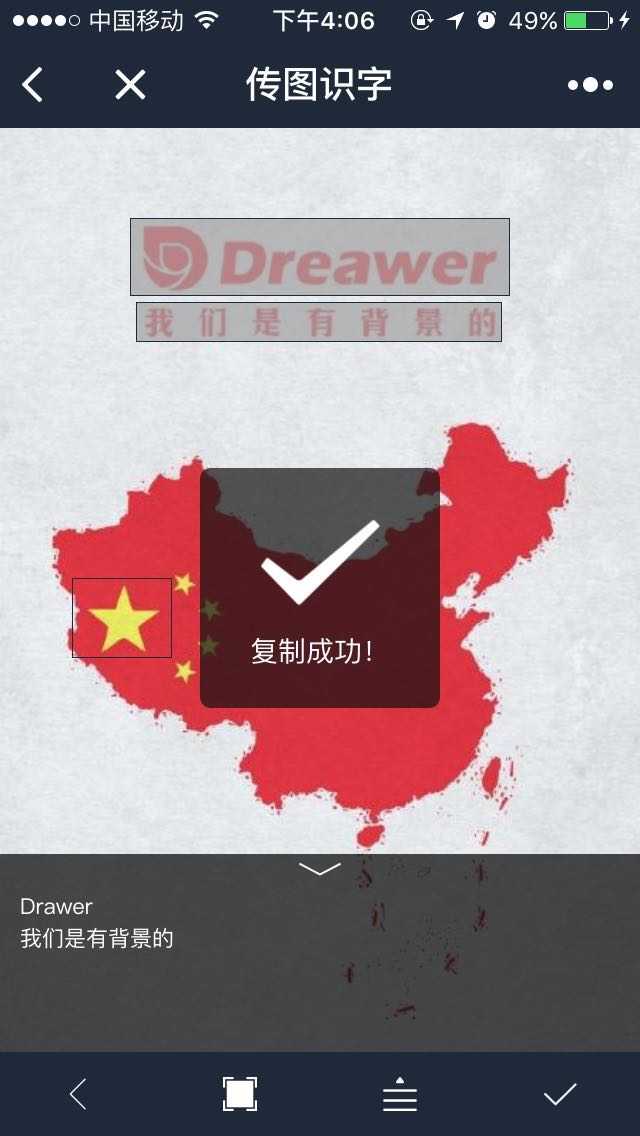The width and height of the screenshot is (640, 1136).
Task: Tap the bottom toolbar back arrow
Action: tap(78, 1095)
